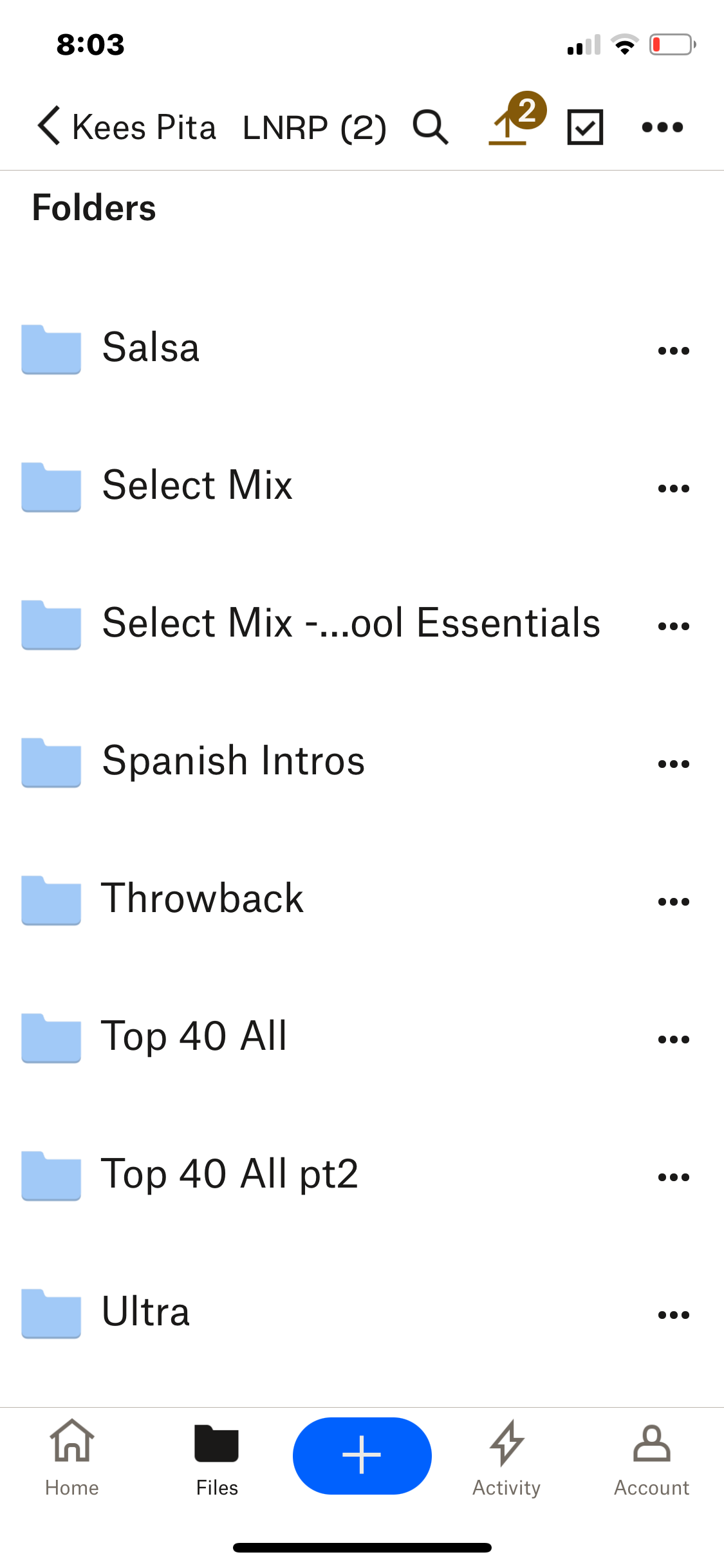Tap the blue plus create button
Screen dimensions: 724x1568
362,1455
